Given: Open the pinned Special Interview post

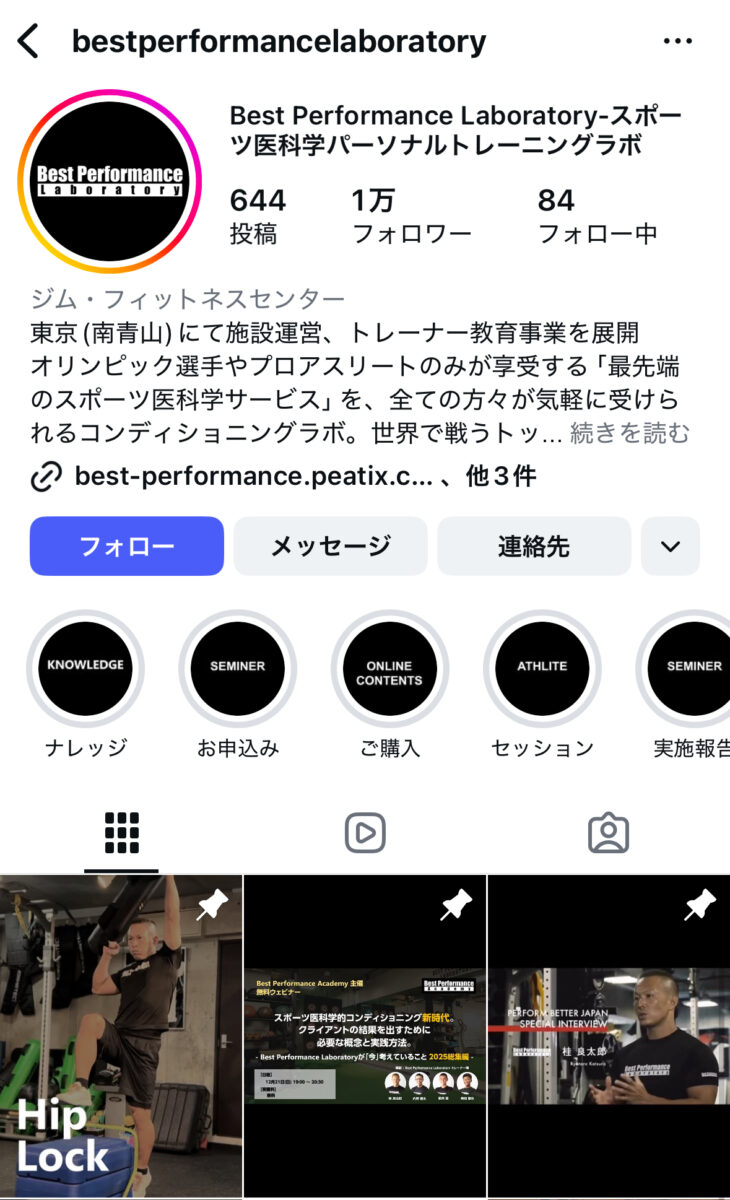Looking at the screenshot, I should (608, 1037).
